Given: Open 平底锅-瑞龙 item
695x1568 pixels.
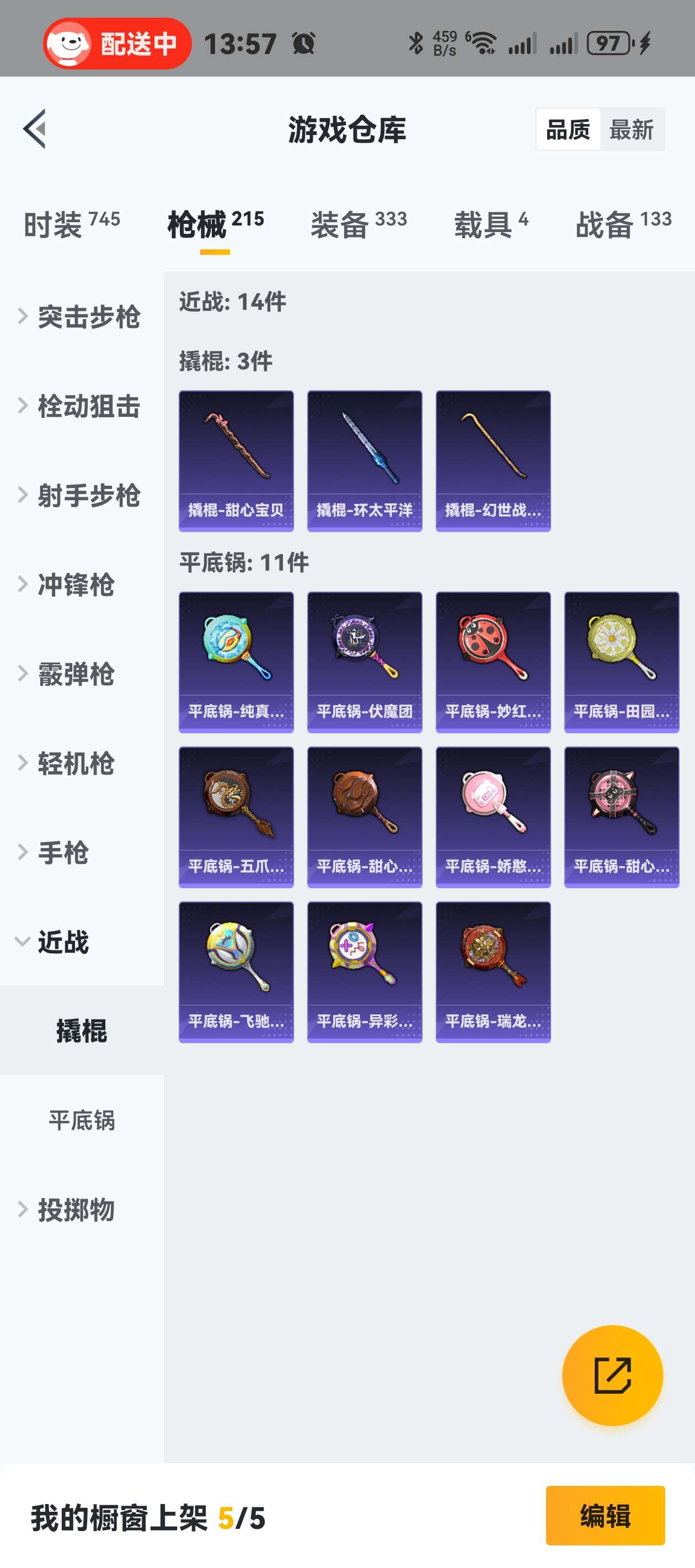Looking at the screenshot, I should pyautogui.click(x=493, y=971).
